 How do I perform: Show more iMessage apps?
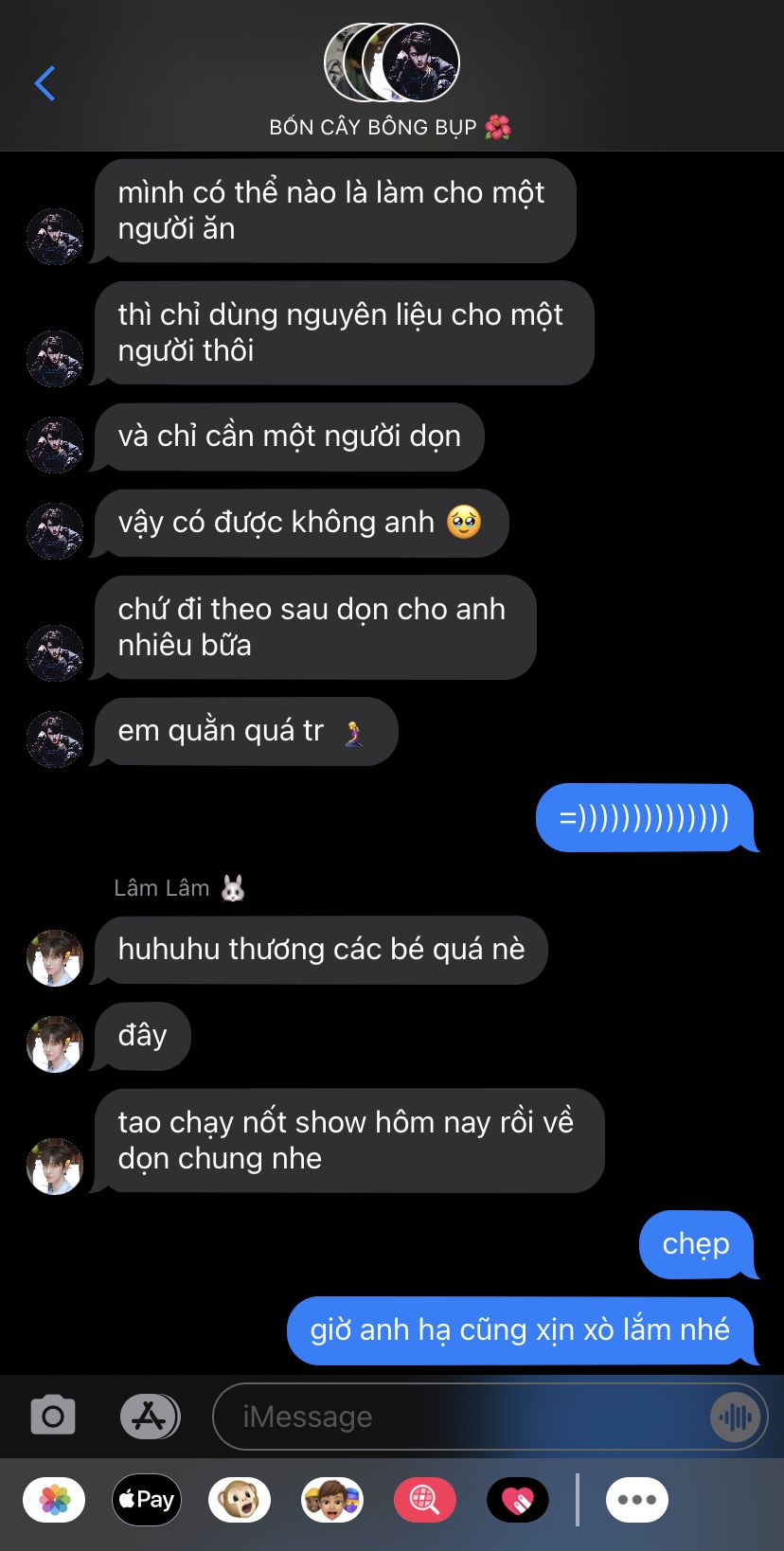[x=636, y=1500]
